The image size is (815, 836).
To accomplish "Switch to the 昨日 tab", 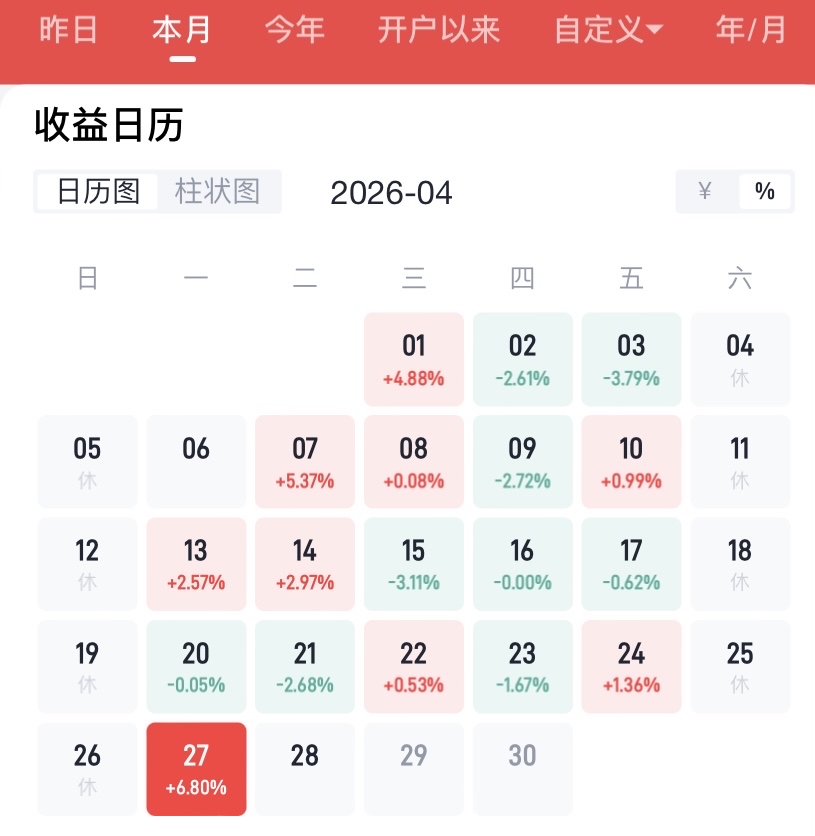I will coord(69,30).
